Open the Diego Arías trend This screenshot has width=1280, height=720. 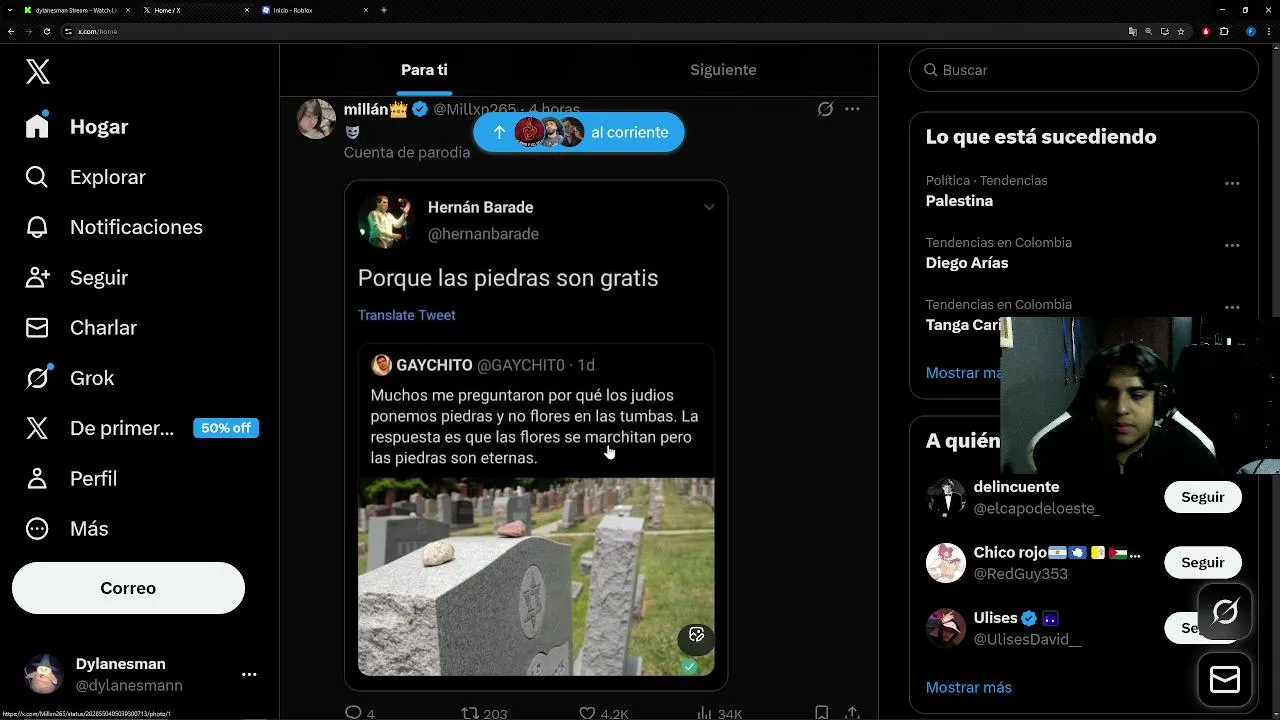(966, 263)
